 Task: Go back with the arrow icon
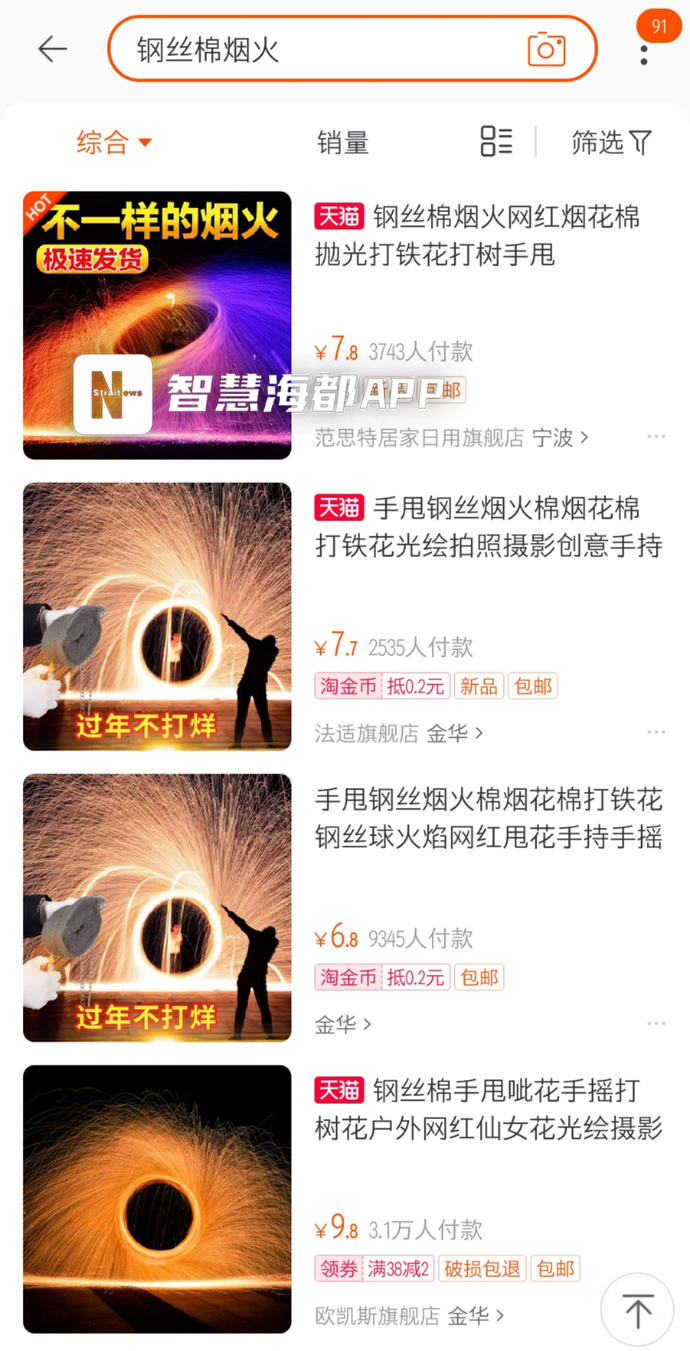[52, 49]
